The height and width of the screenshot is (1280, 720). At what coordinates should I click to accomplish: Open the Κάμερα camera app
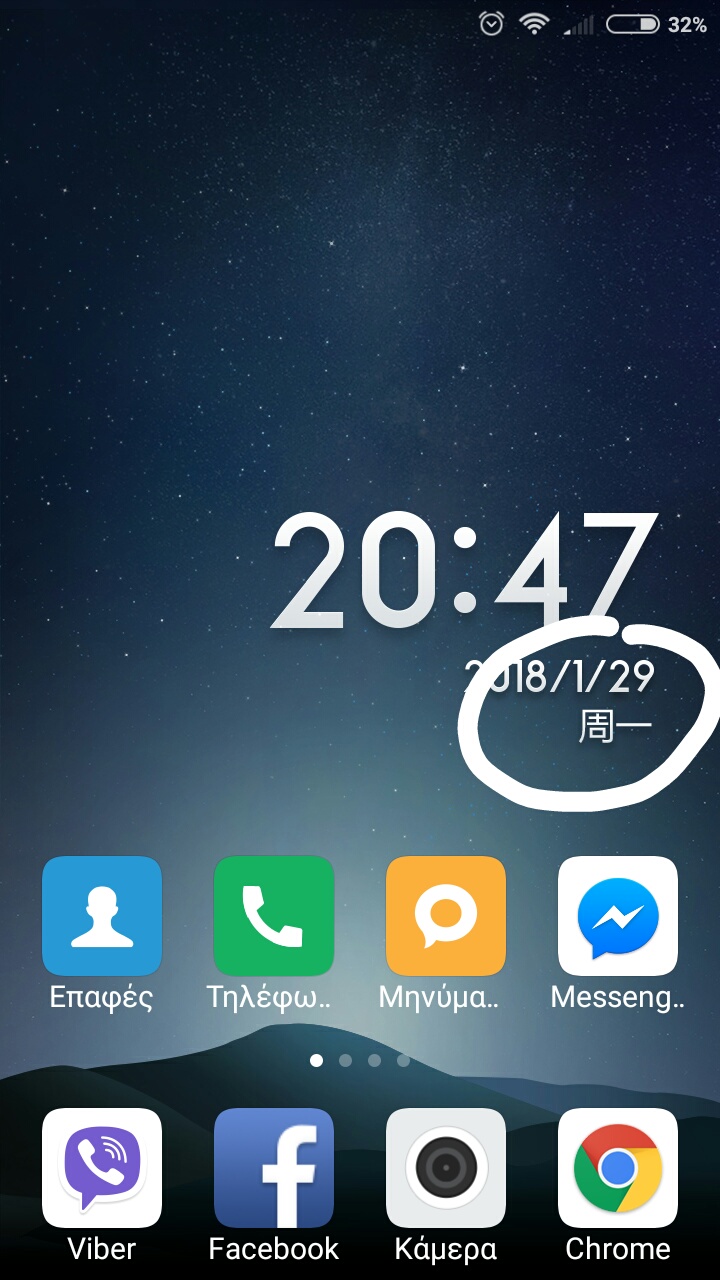tap(446, 1167)
